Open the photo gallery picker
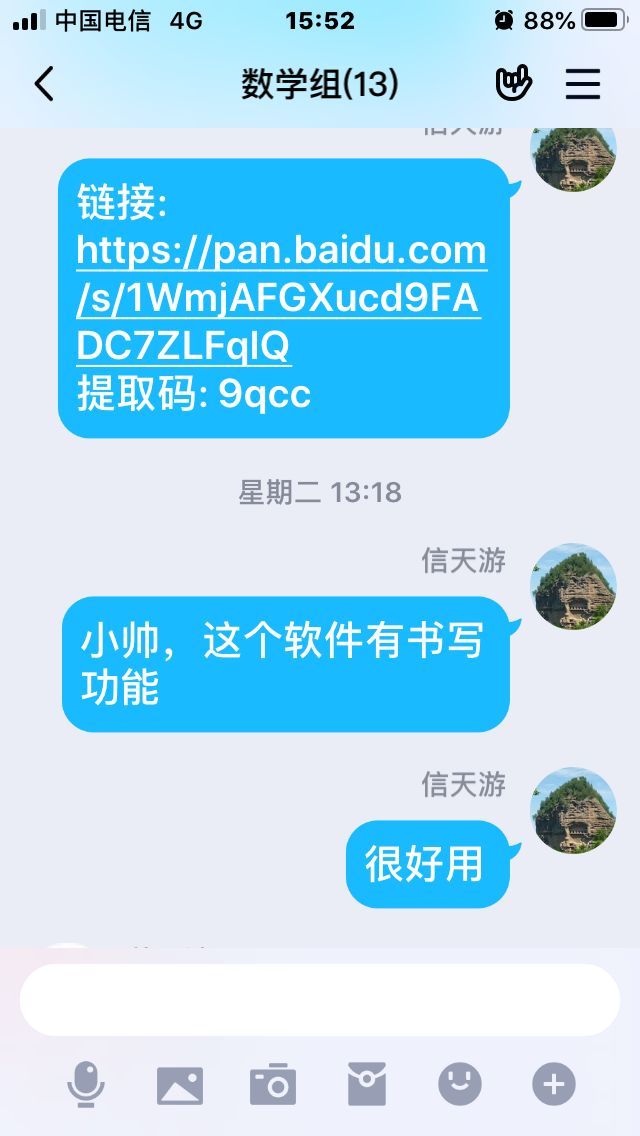 180,1085
